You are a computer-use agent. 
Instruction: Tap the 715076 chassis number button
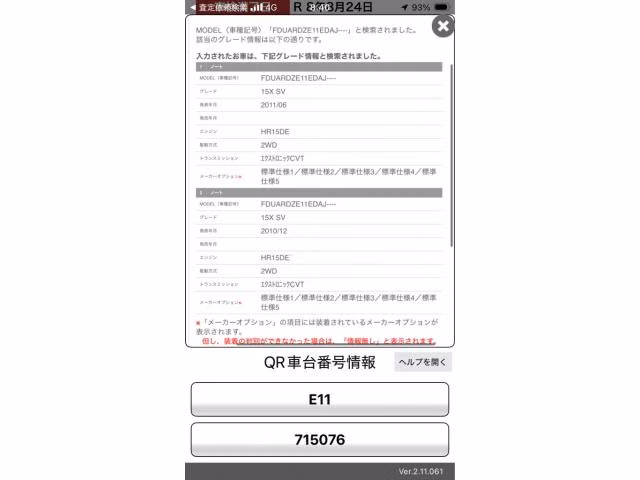coord(320,440)
